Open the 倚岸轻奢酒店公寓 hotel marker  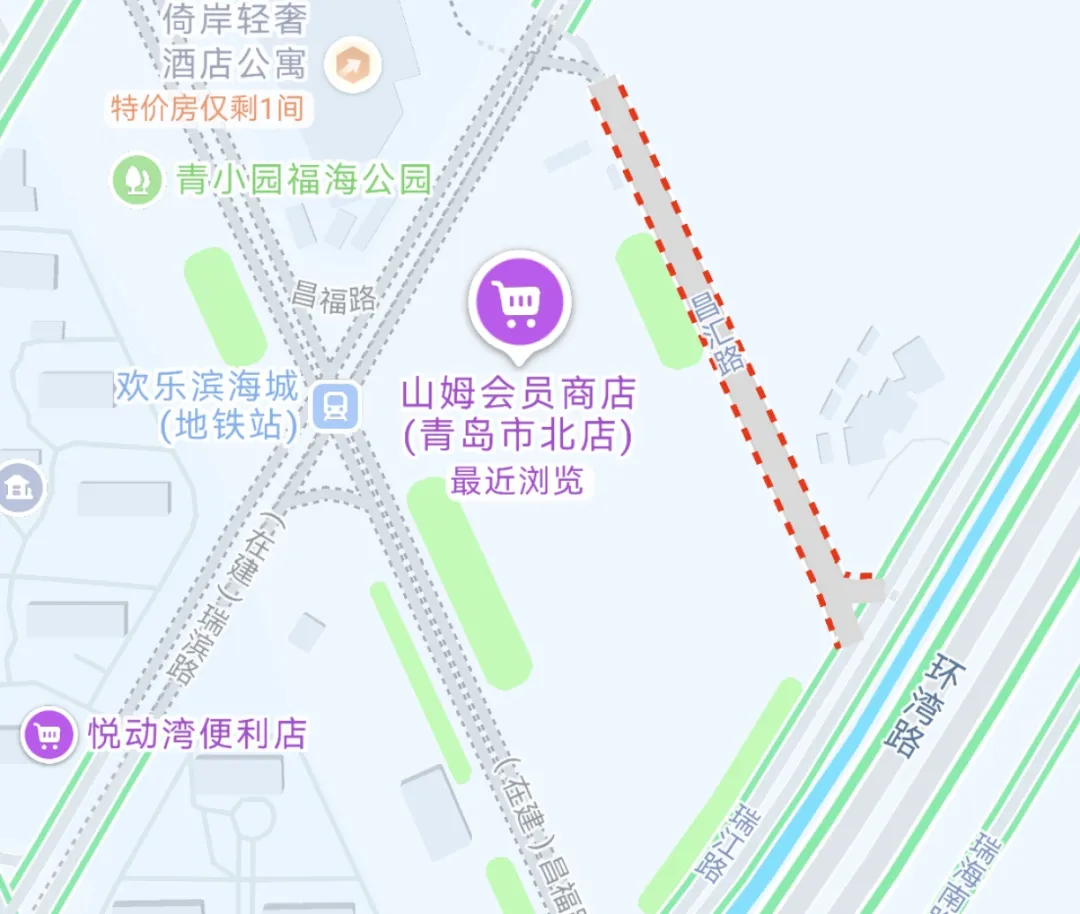tap(353, 65)
